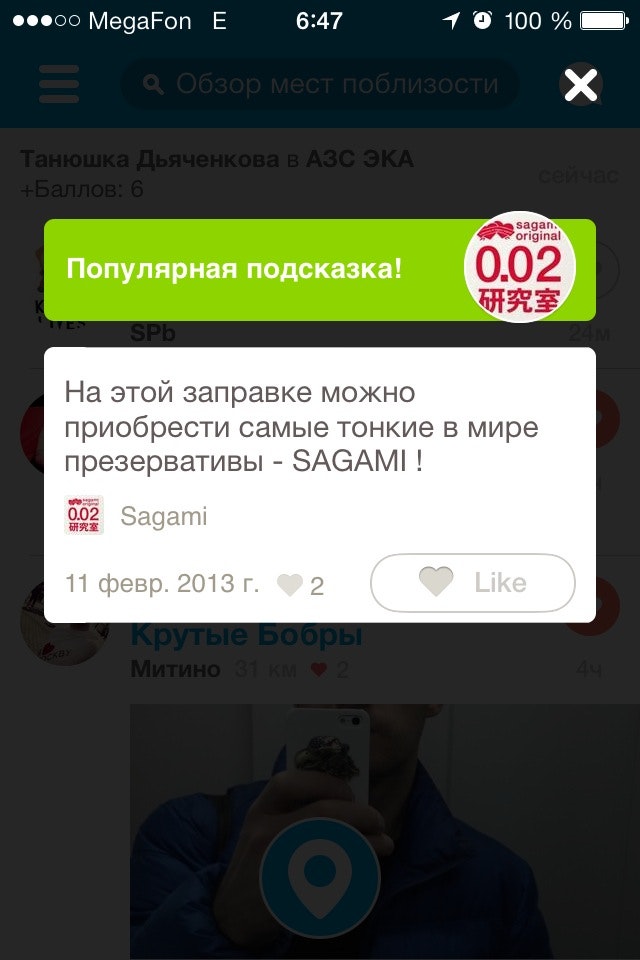
Task: Tap the green Популярная подсказка banner
Action: 250,269
